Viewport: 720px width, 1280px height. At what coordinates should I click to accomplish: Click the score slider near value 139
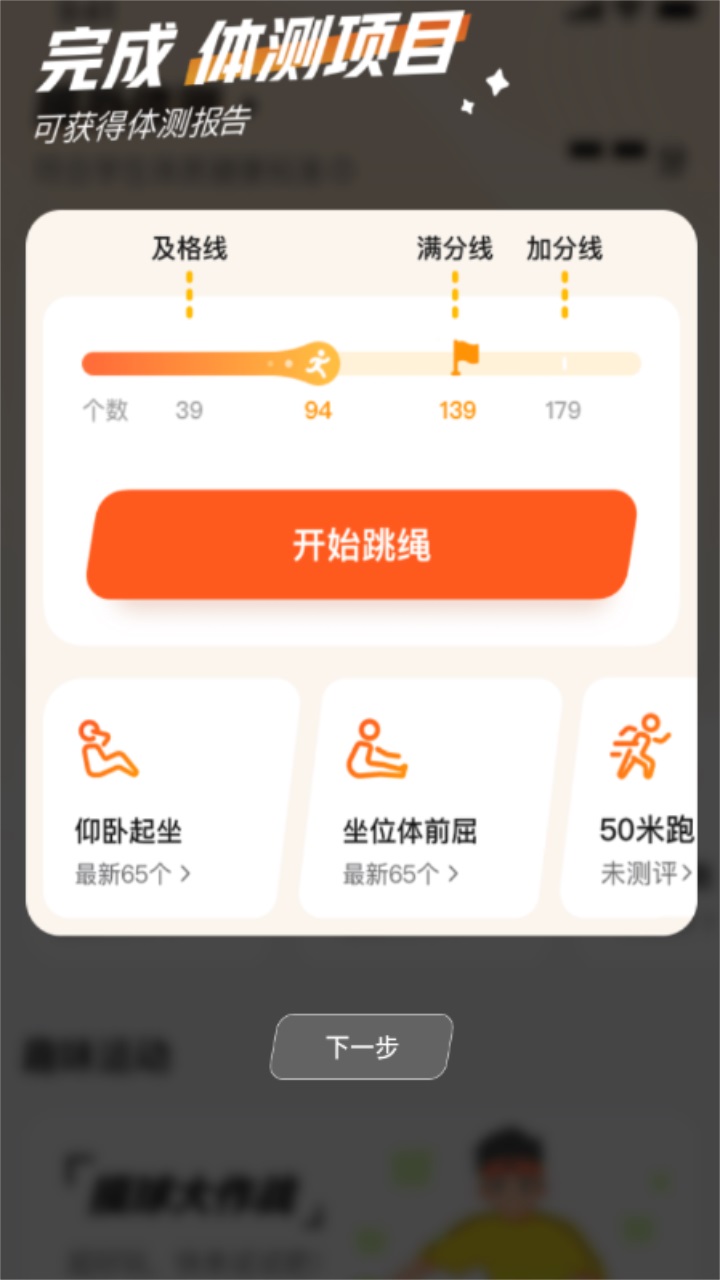coord(456,364)
